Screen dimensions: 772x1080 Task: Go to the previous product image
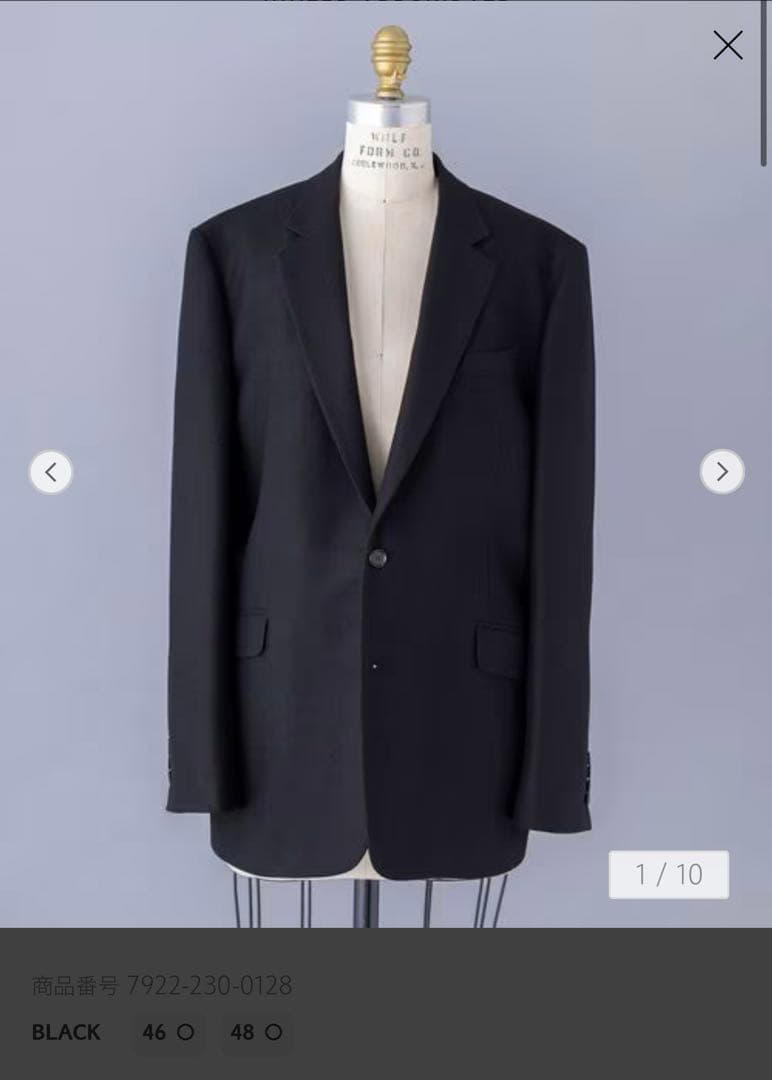click(x=51, y=472)
